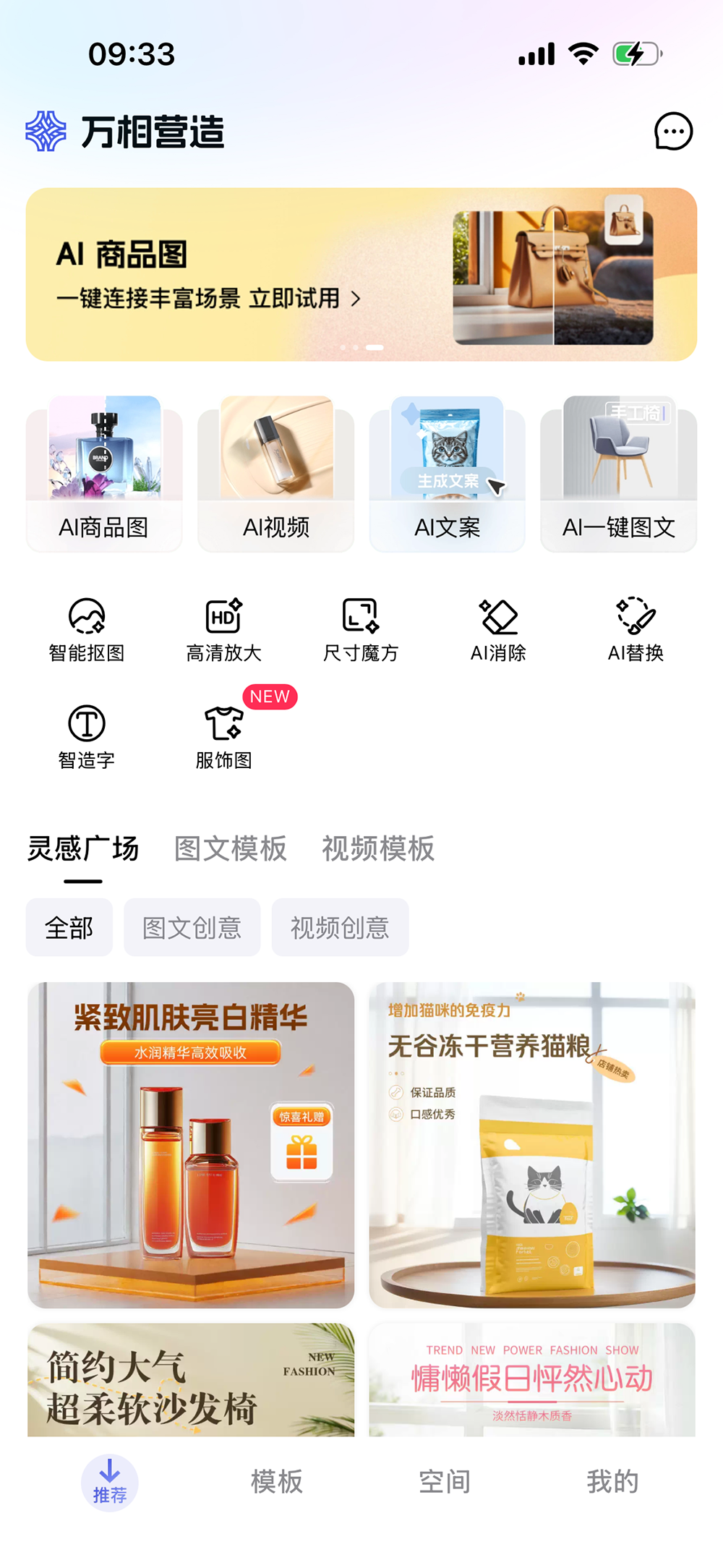Select the 智能抠图 smart cutout tool

[x=85, y=629]
